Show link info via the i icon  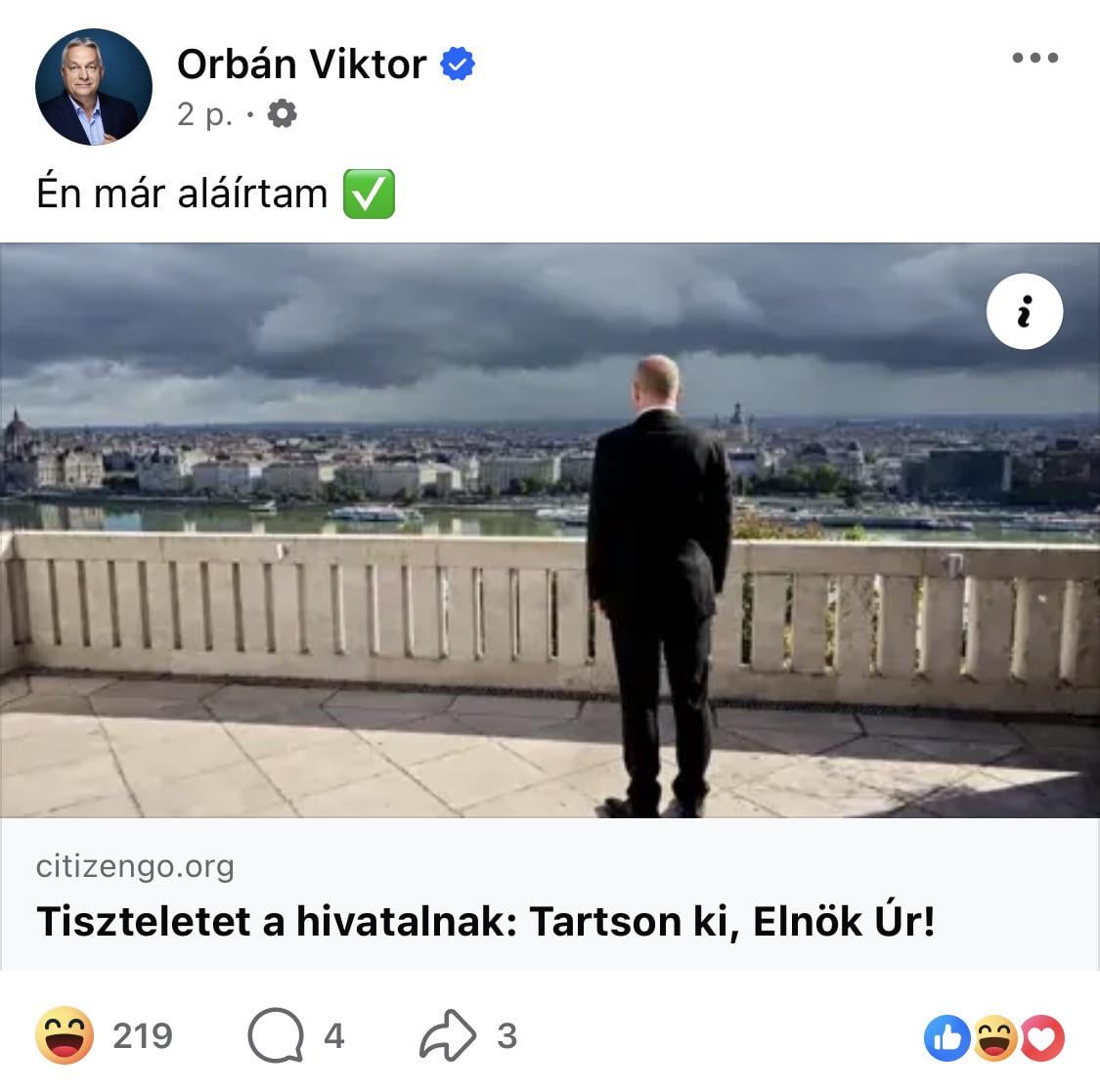[x=1024, y=312]
